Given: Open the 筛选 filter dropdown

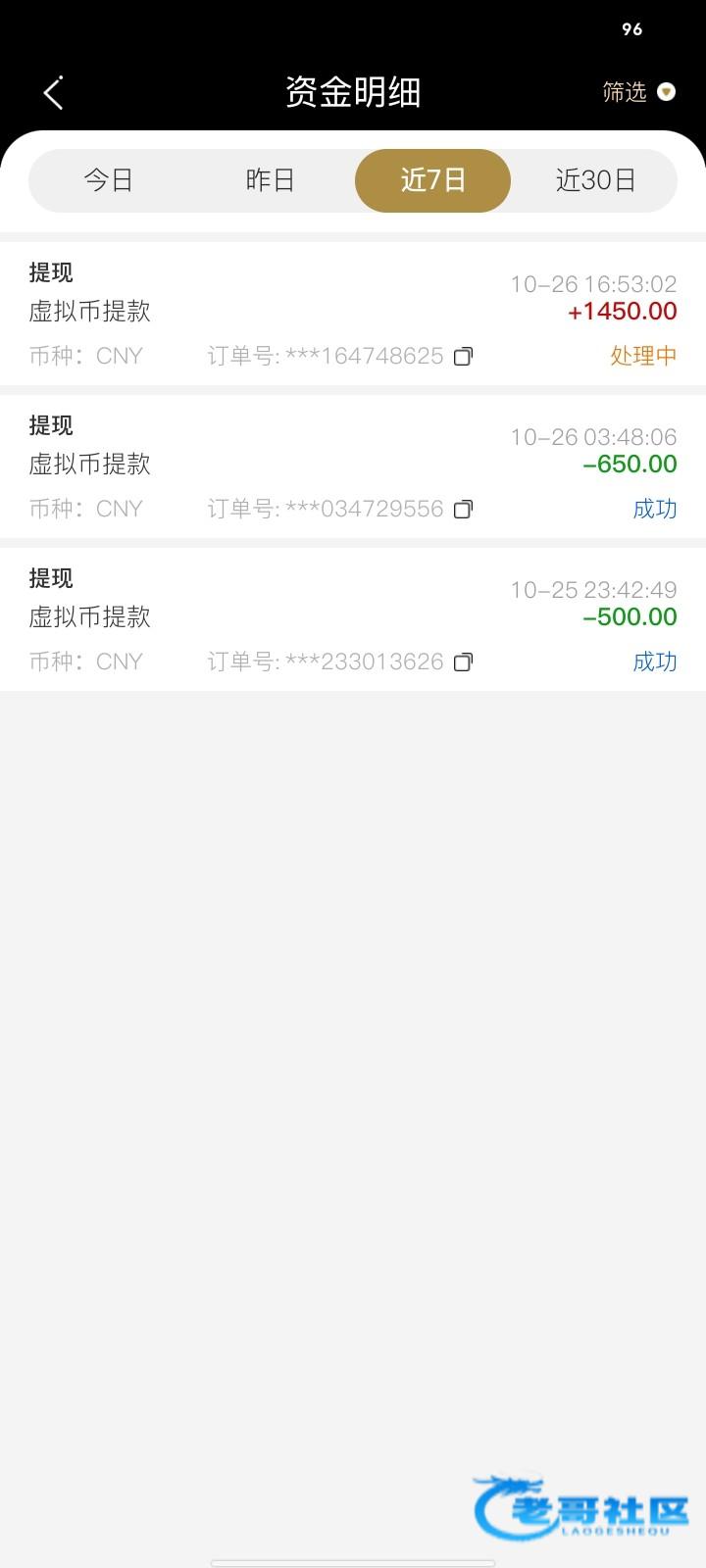Looking at the screenshot, I should click(638, 92).
